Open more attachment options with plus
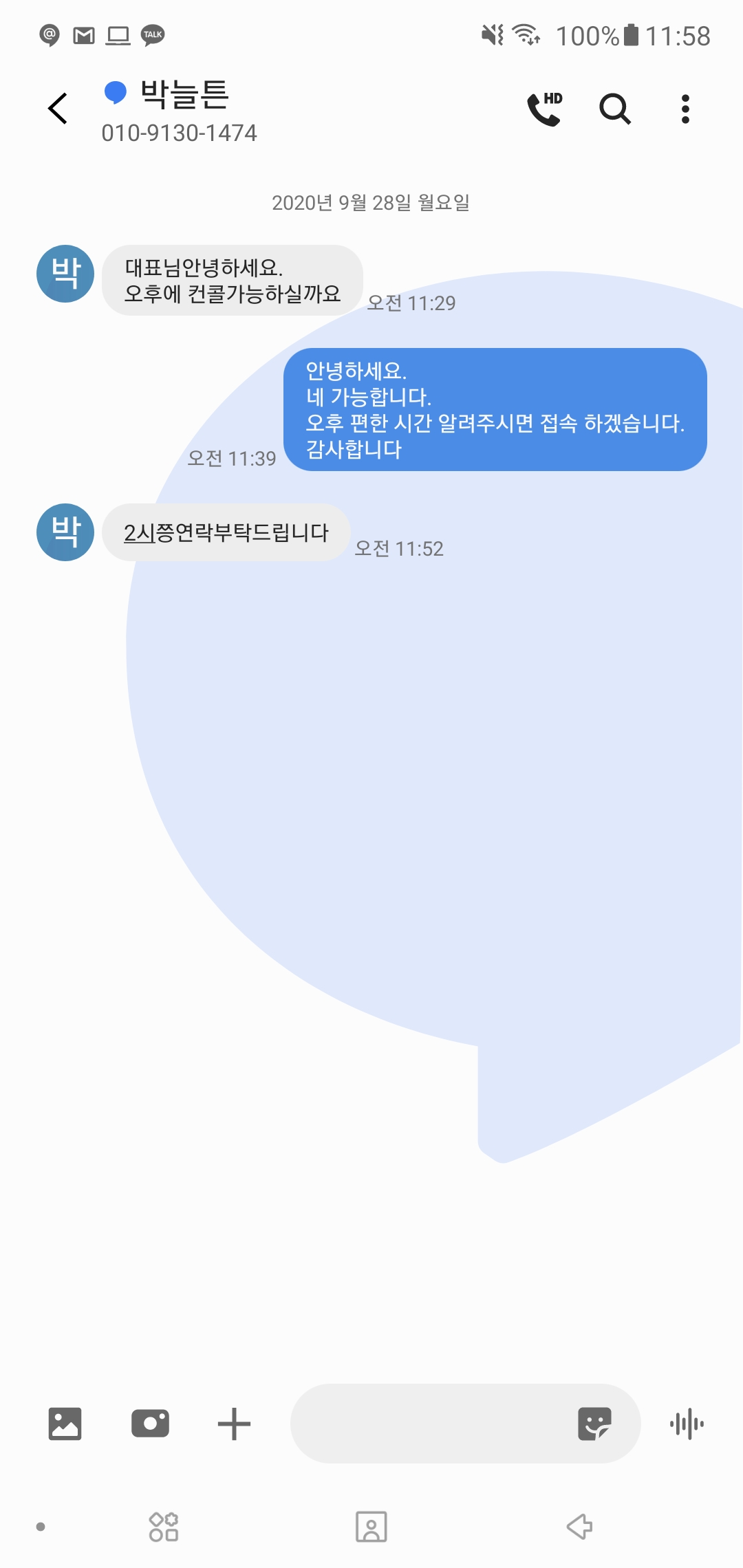 [234, 1424]
